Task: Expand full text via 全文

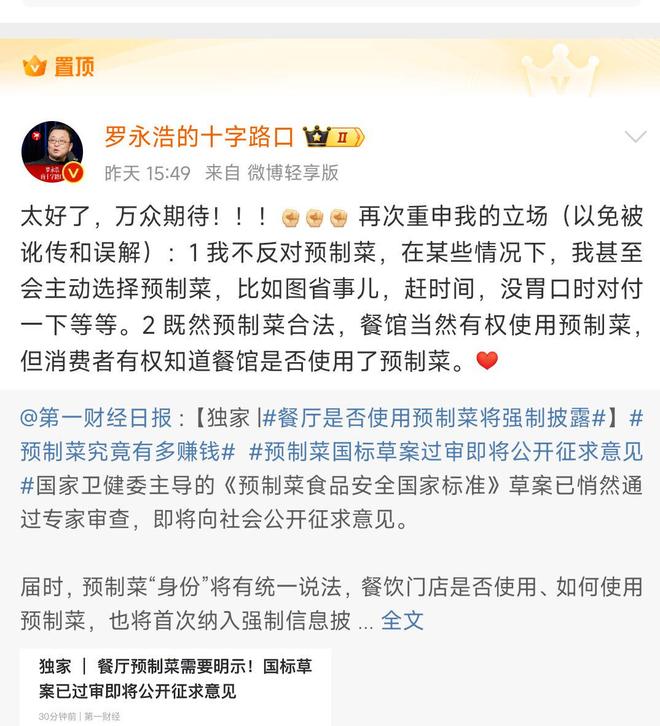Action: click(402, 620)
